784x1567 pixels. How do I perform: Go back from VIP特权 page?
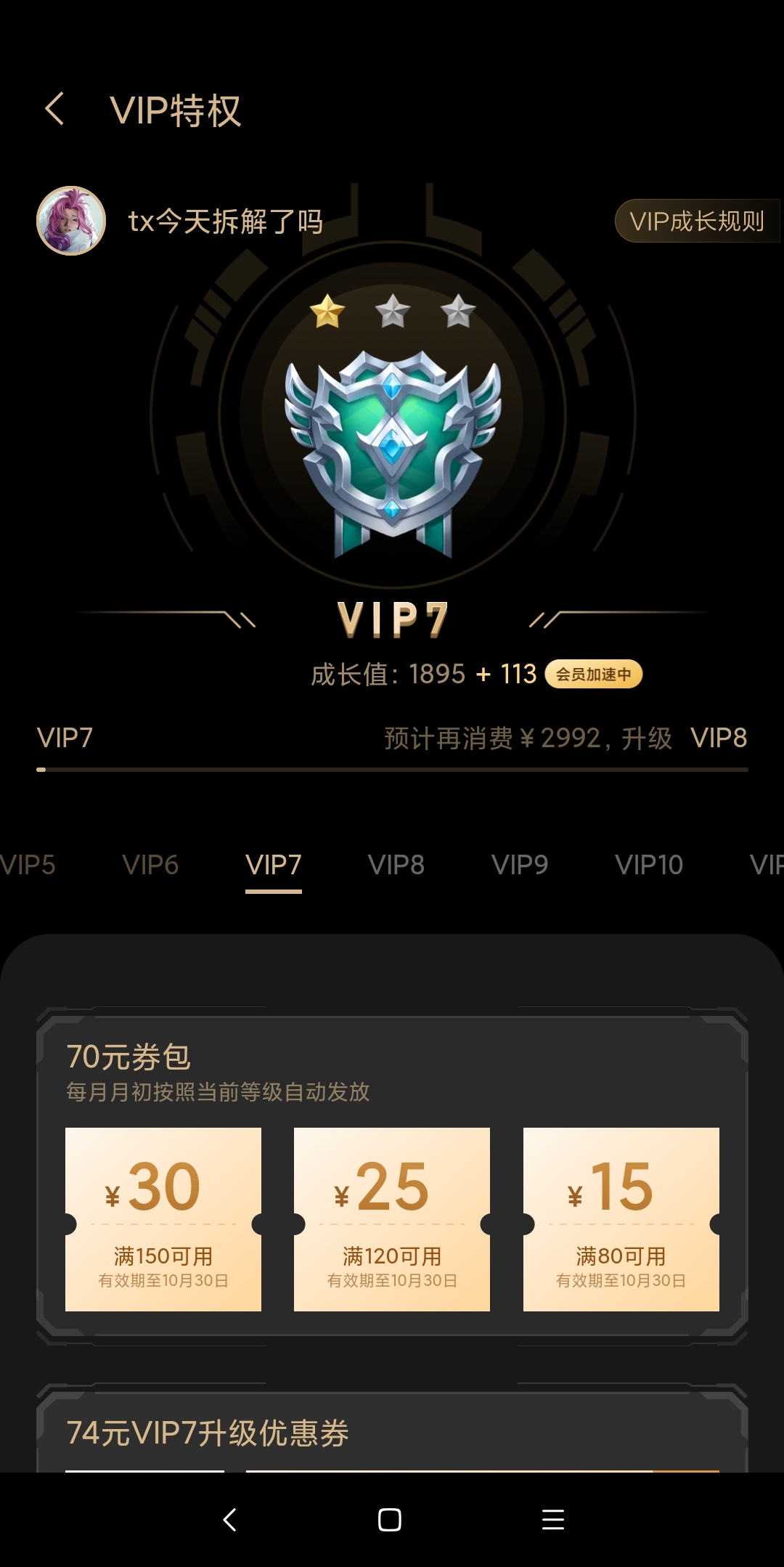(x=55, y=110)
